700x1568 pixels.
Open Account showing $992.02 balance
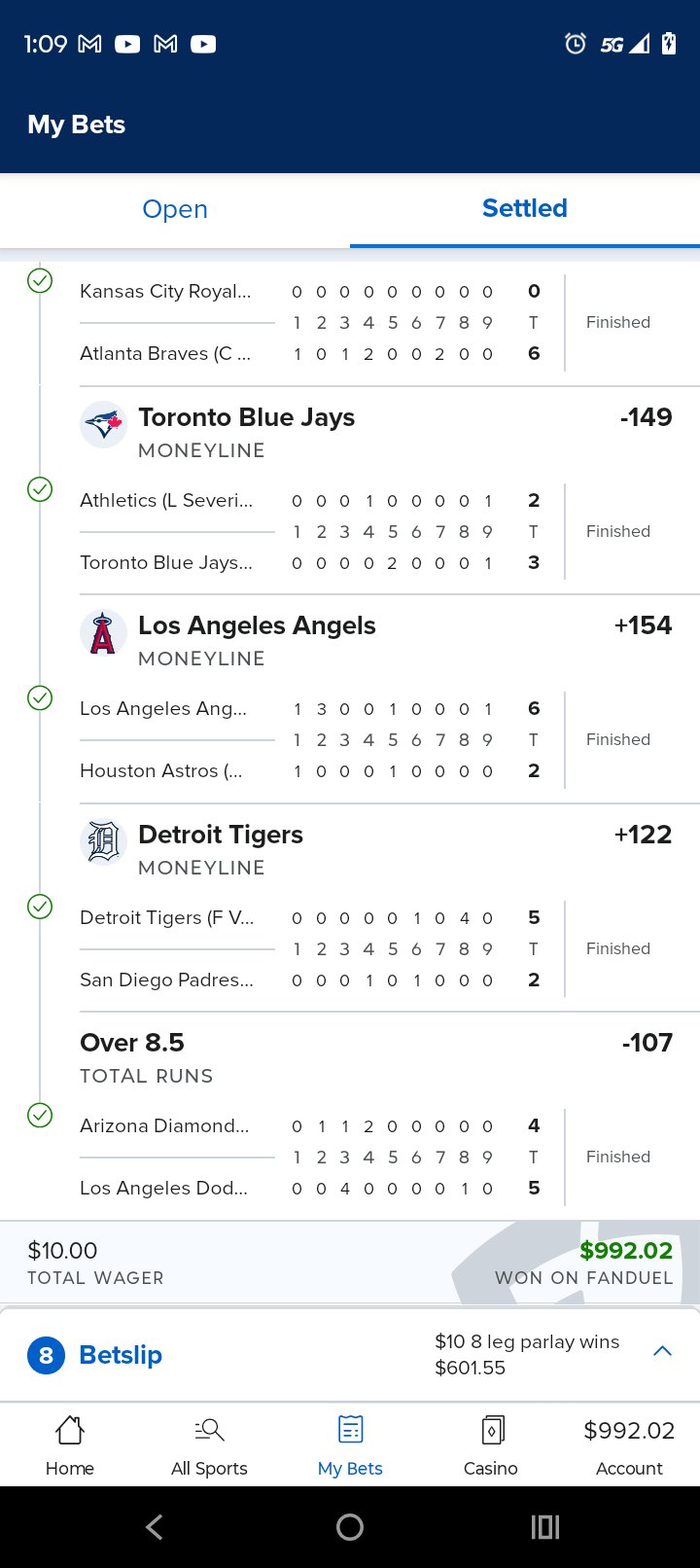pyautogui.click(x=629, y=1445)
